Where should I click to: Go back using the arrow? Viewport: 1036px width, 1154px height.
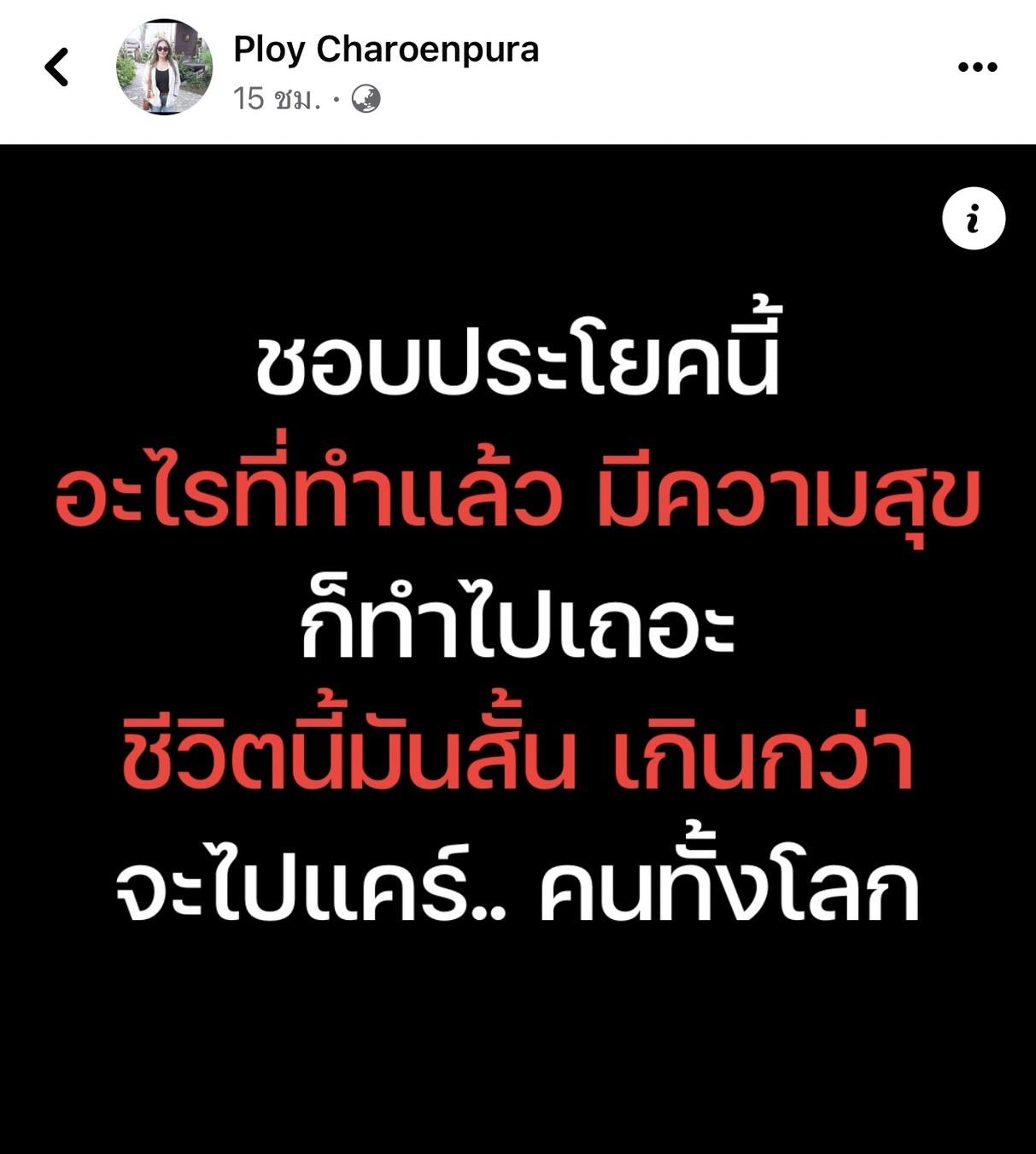(57, 67)
